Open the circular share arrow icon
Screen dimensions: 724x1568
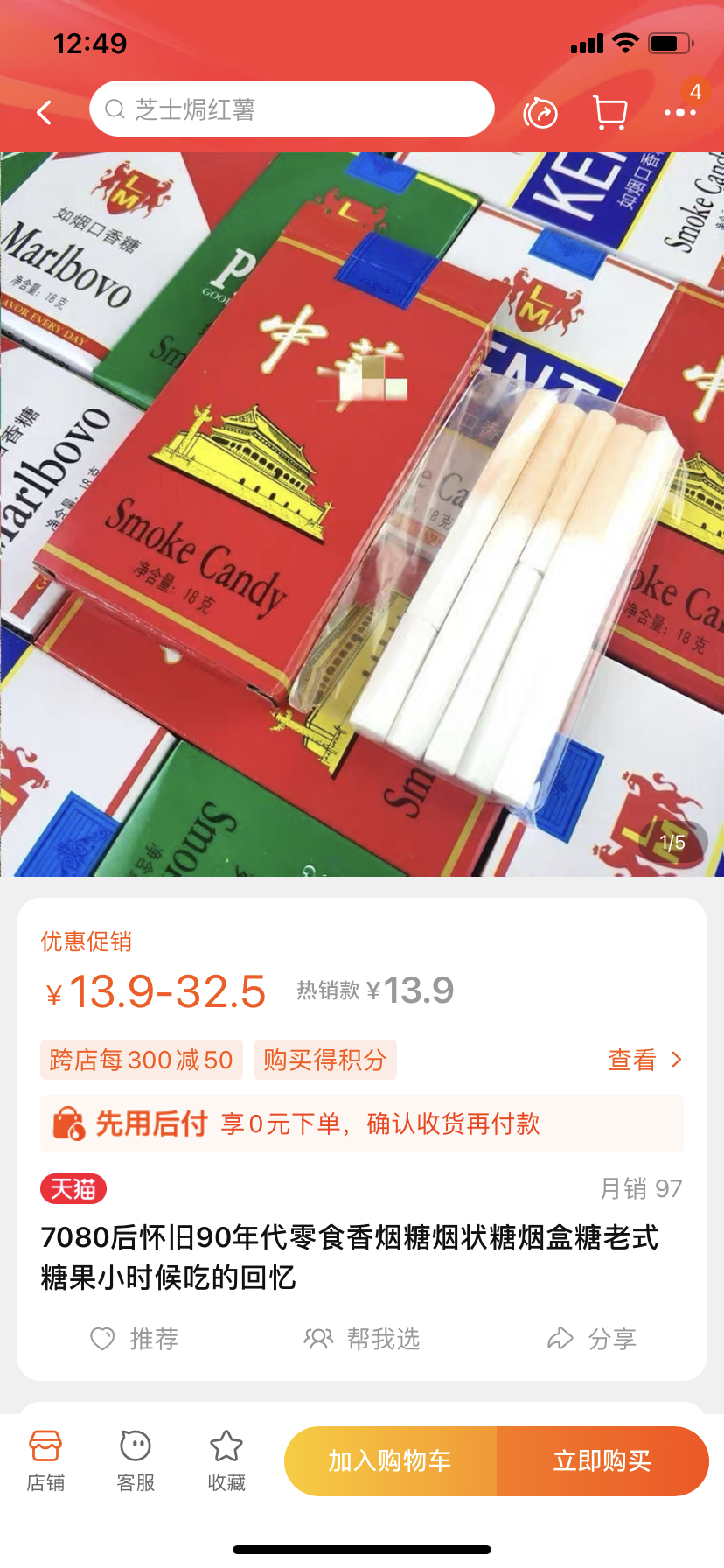coord(540,113)
